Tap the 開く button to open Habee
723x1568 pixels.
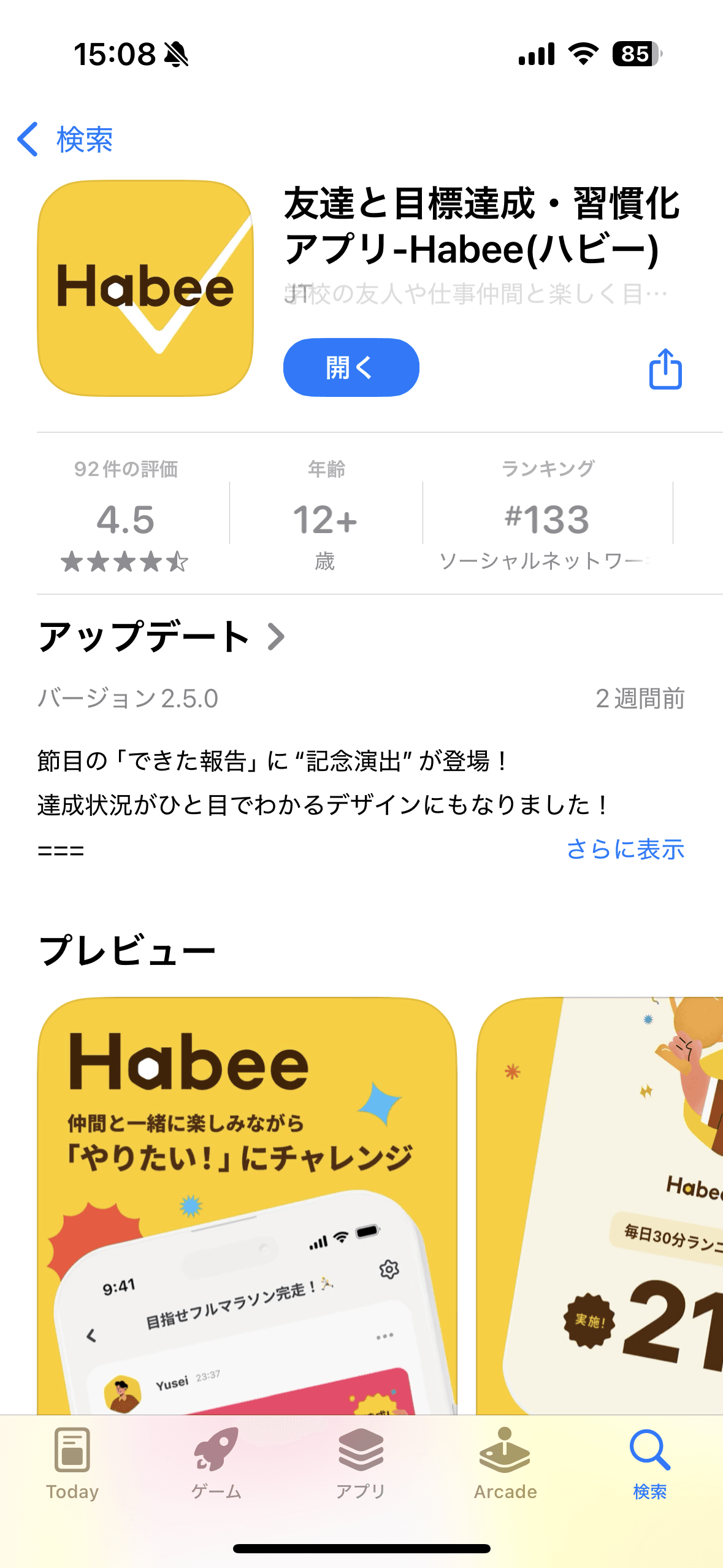pos(351,367)
